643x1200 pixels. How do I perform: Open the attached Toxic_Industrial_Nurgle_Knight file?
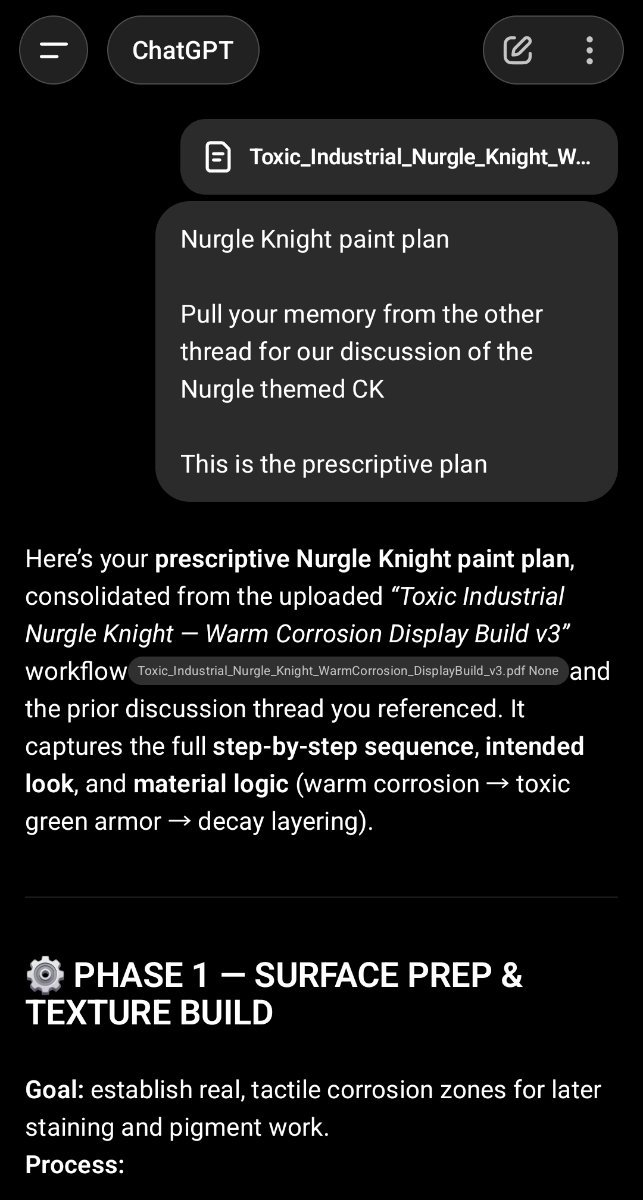click(x=399, y=157)
